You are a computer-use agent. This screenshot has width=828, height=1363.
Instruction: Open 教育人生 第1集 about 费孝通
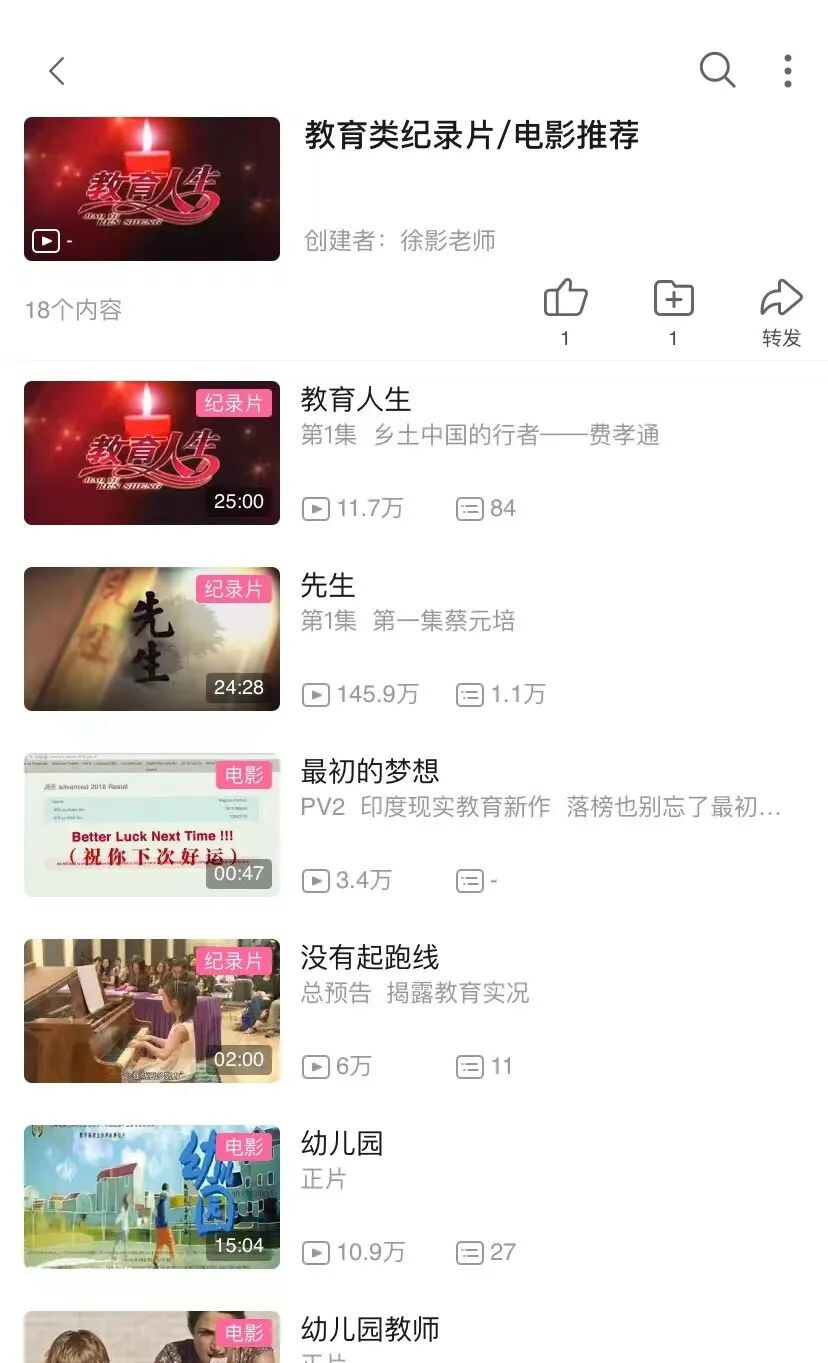coord(414,453)
